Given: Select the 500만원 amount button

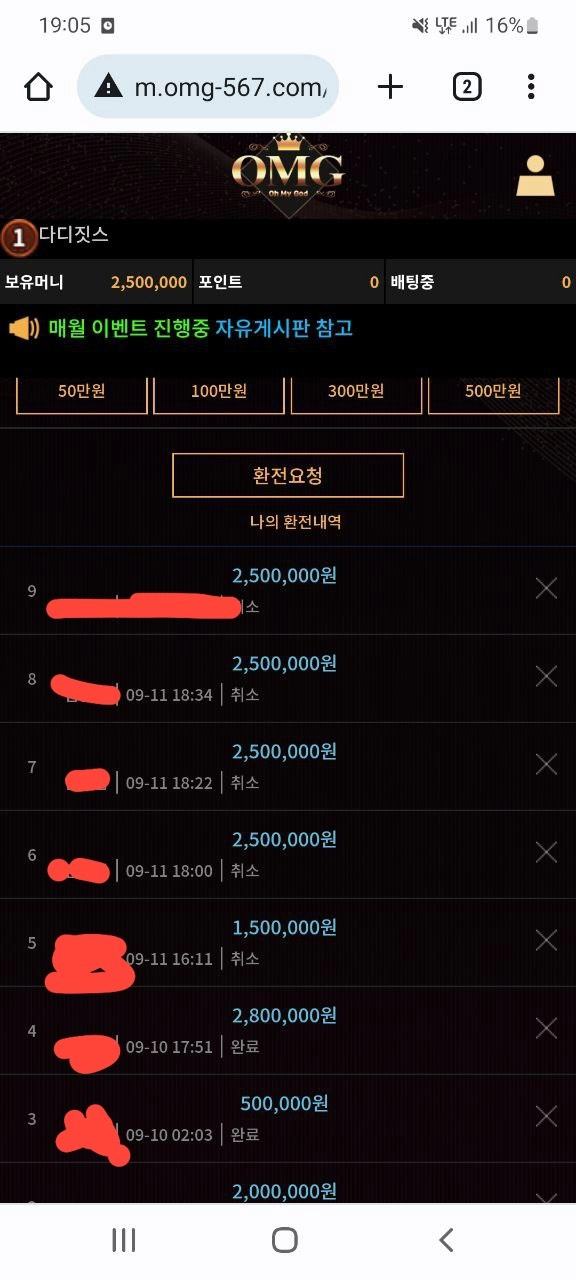Looking at the screenshot, I should (493, 392).
